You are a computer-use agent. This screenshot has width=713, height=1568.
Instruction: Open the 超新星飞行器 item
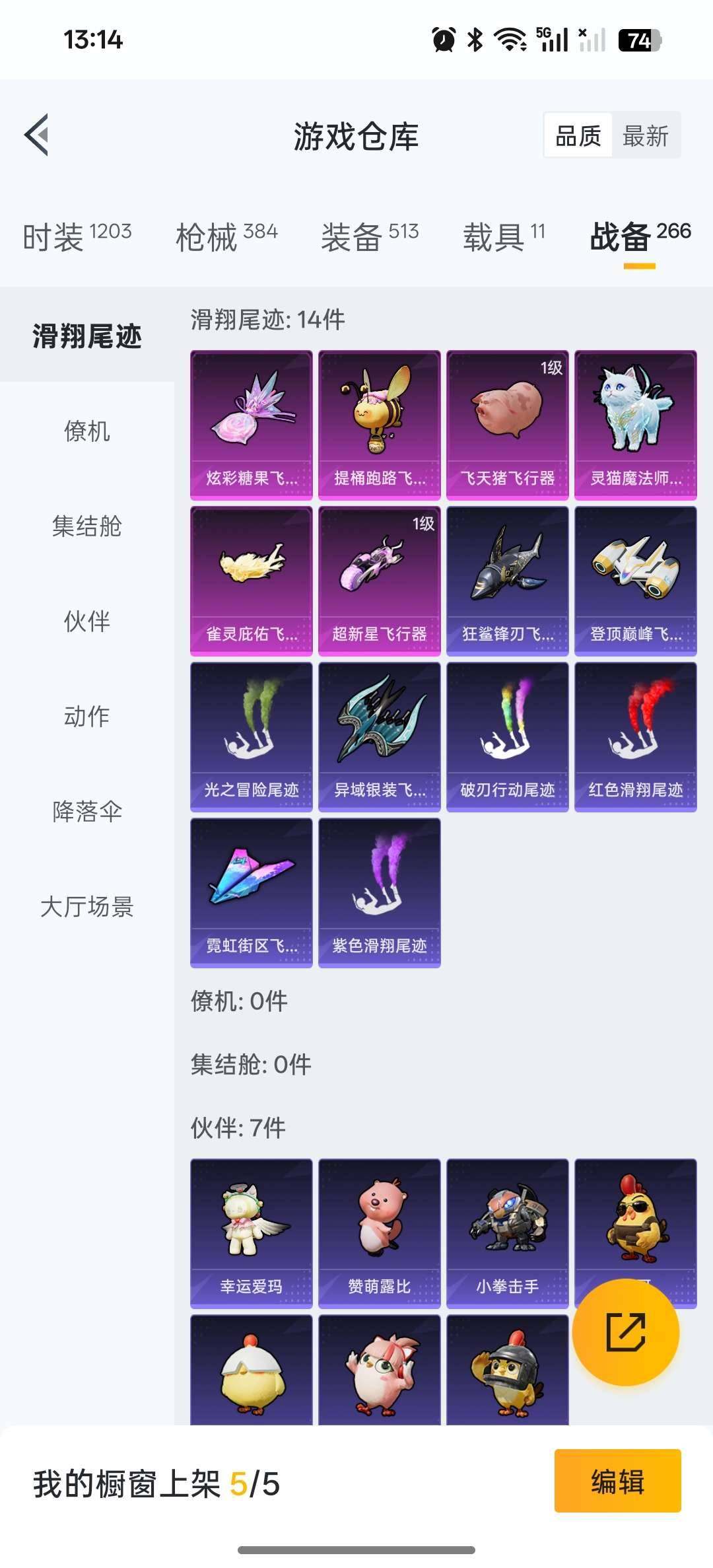[378, 578]
